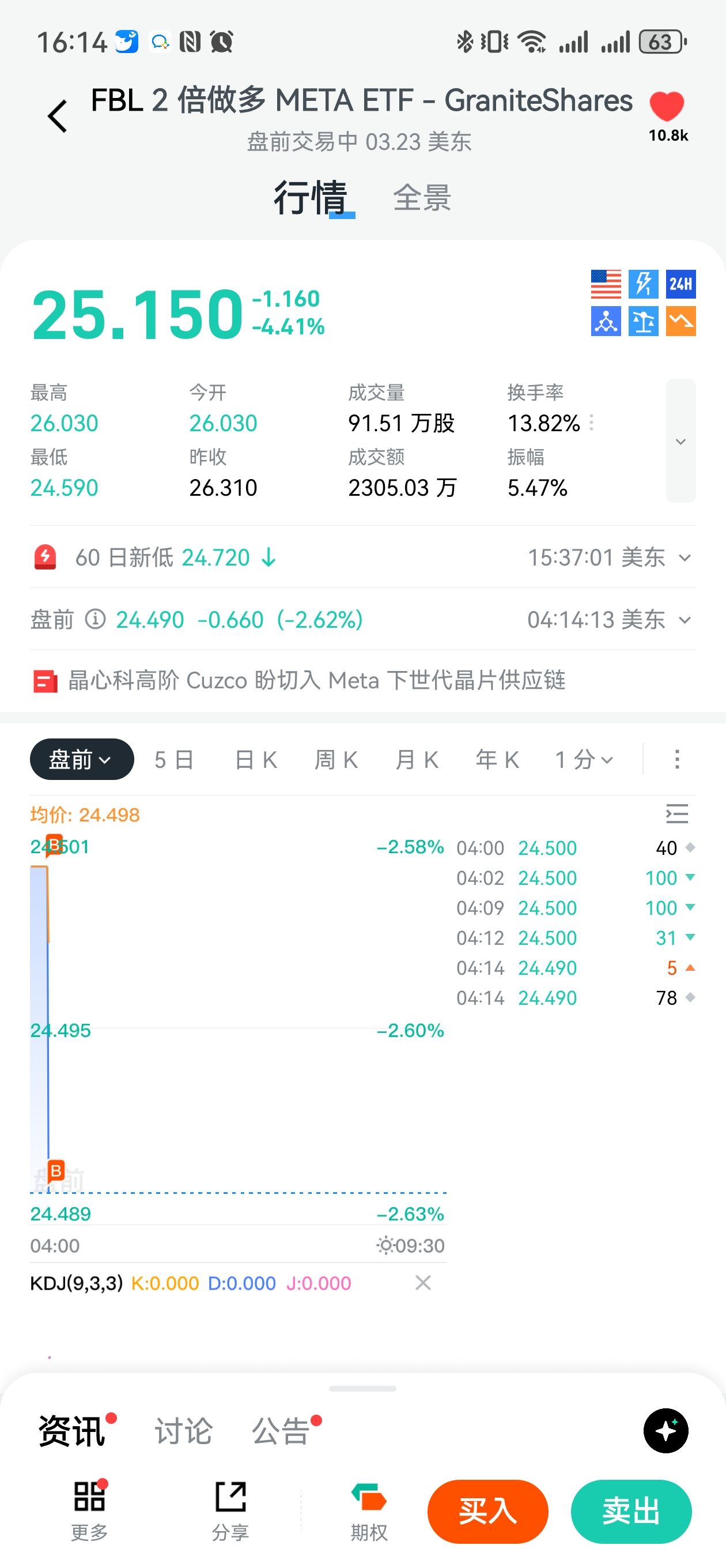Image resolution: width=726 pixels, height=1568 pixels.
Task: Tap the red heart favorite icon
Action: click(666, 107)
